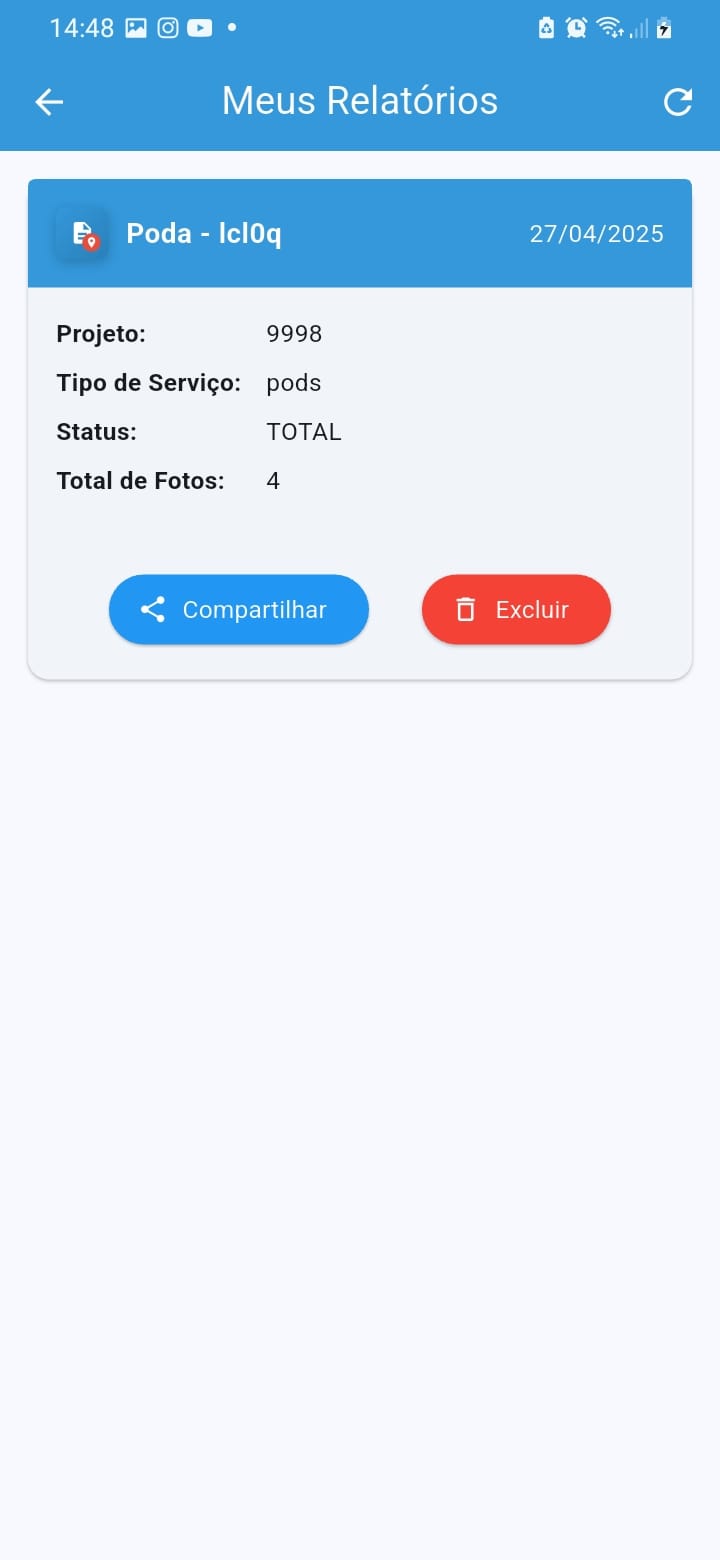Tap the Meus Relatórios header title
Image resolution: width=720 pixels, height=1560 pixels.
(x=359, y=100)
